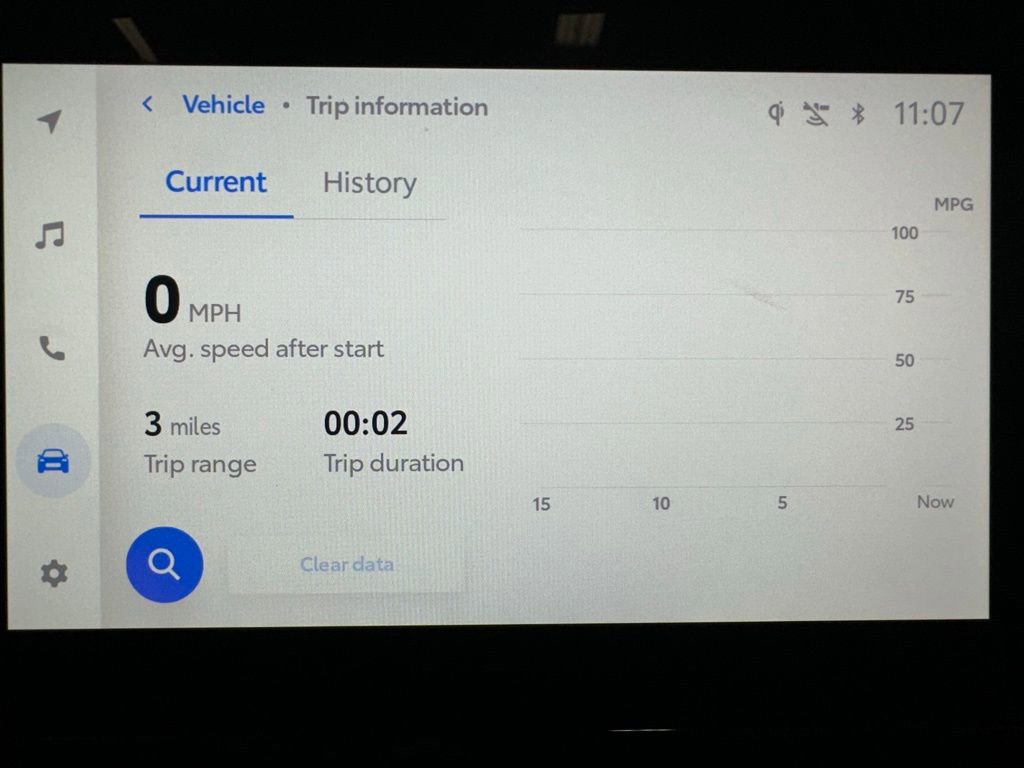The image size is (1024, 768).
Task: Open the vehicle car icon section
Action: 53,461
